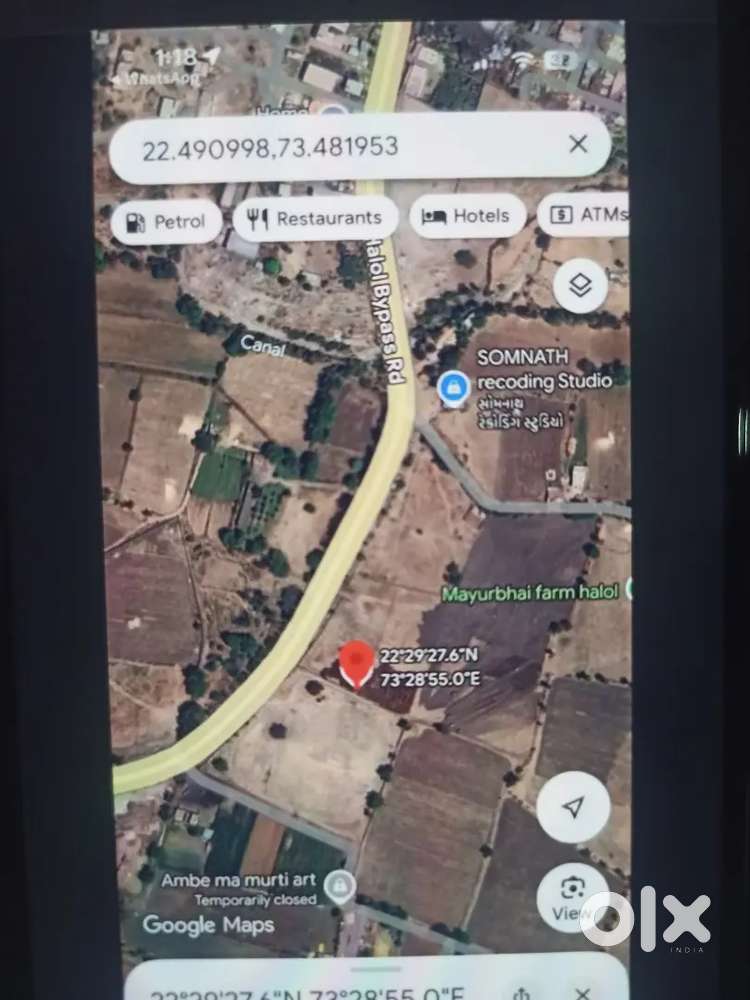Viewport: 750px width, 1000px height.
Task: Tap the my-location arrow button
Action: pyautogui.click(x=573, y=807)
